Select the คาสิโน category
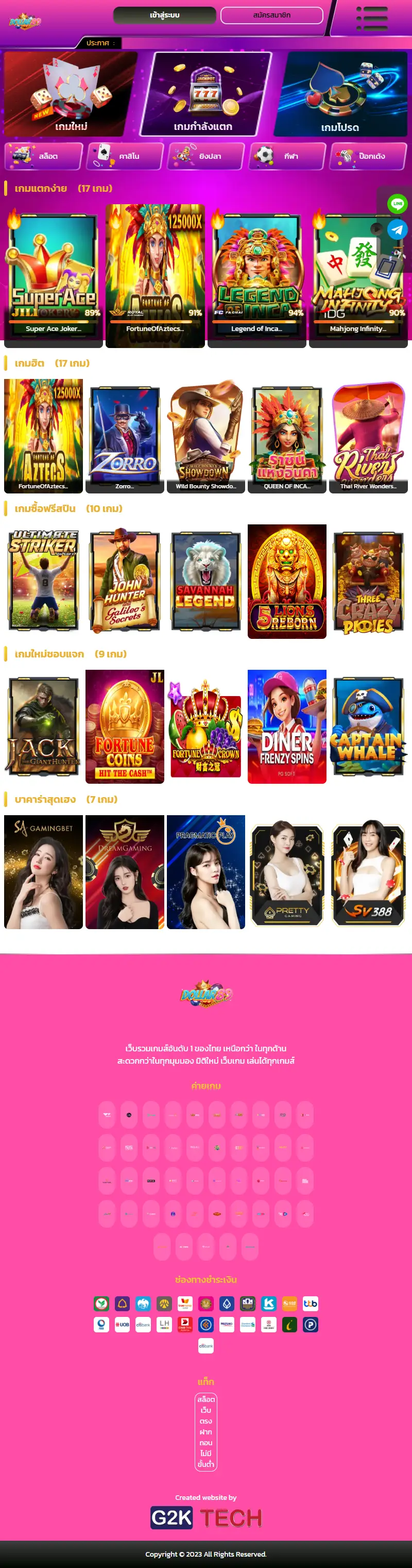The height and width of the screenshot is (1568, 412). [x=125, y=156]
